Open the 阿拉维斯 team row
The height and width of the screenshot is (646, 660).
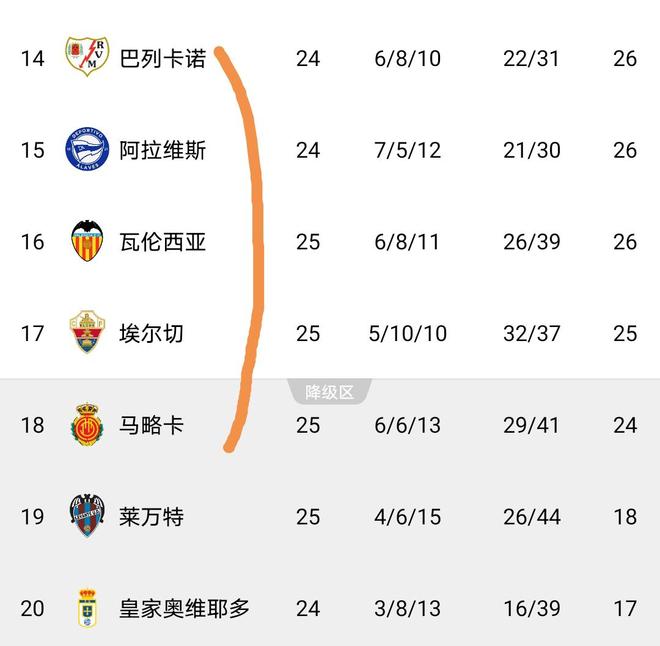[x=162, y=150]
